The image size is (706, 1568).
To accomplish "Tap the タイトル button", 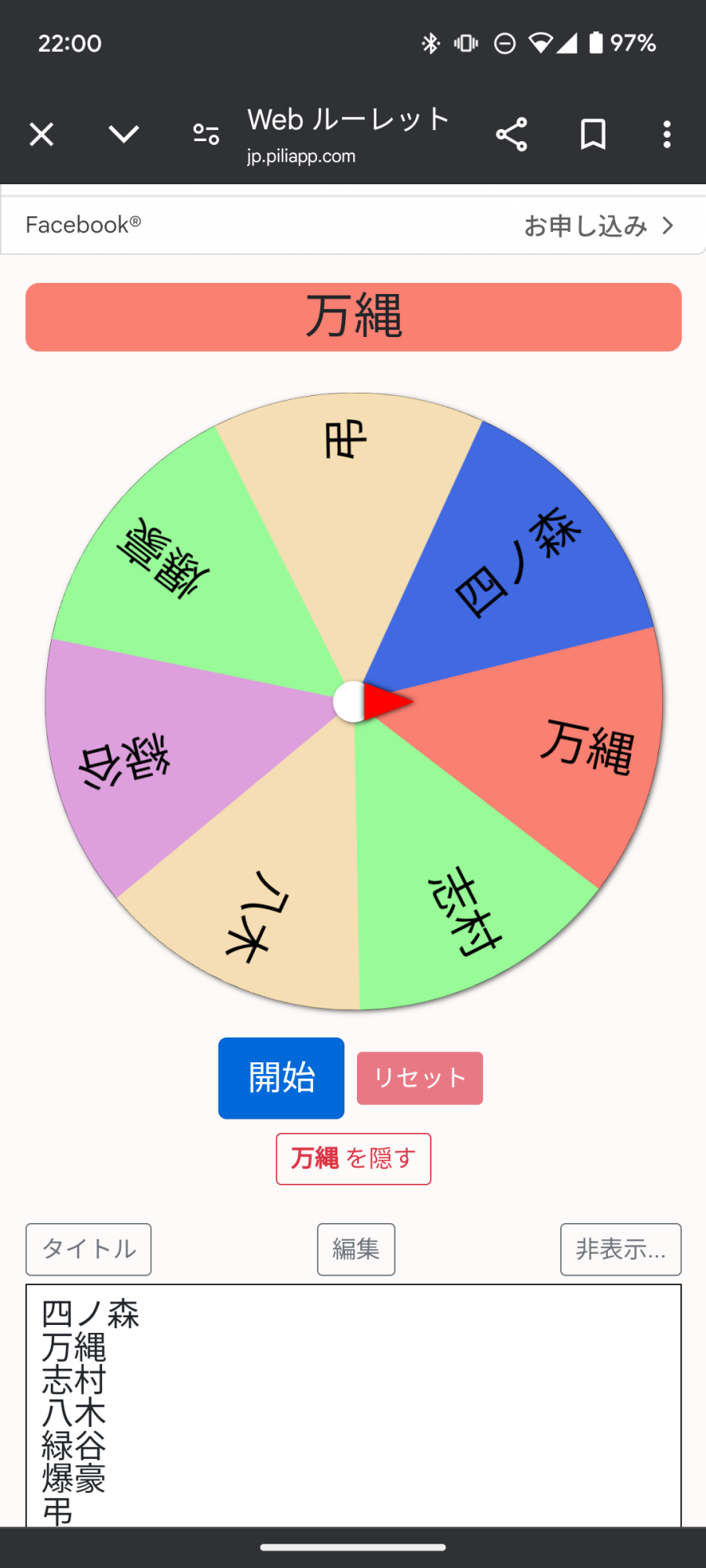I will (x=89, y=1249).
